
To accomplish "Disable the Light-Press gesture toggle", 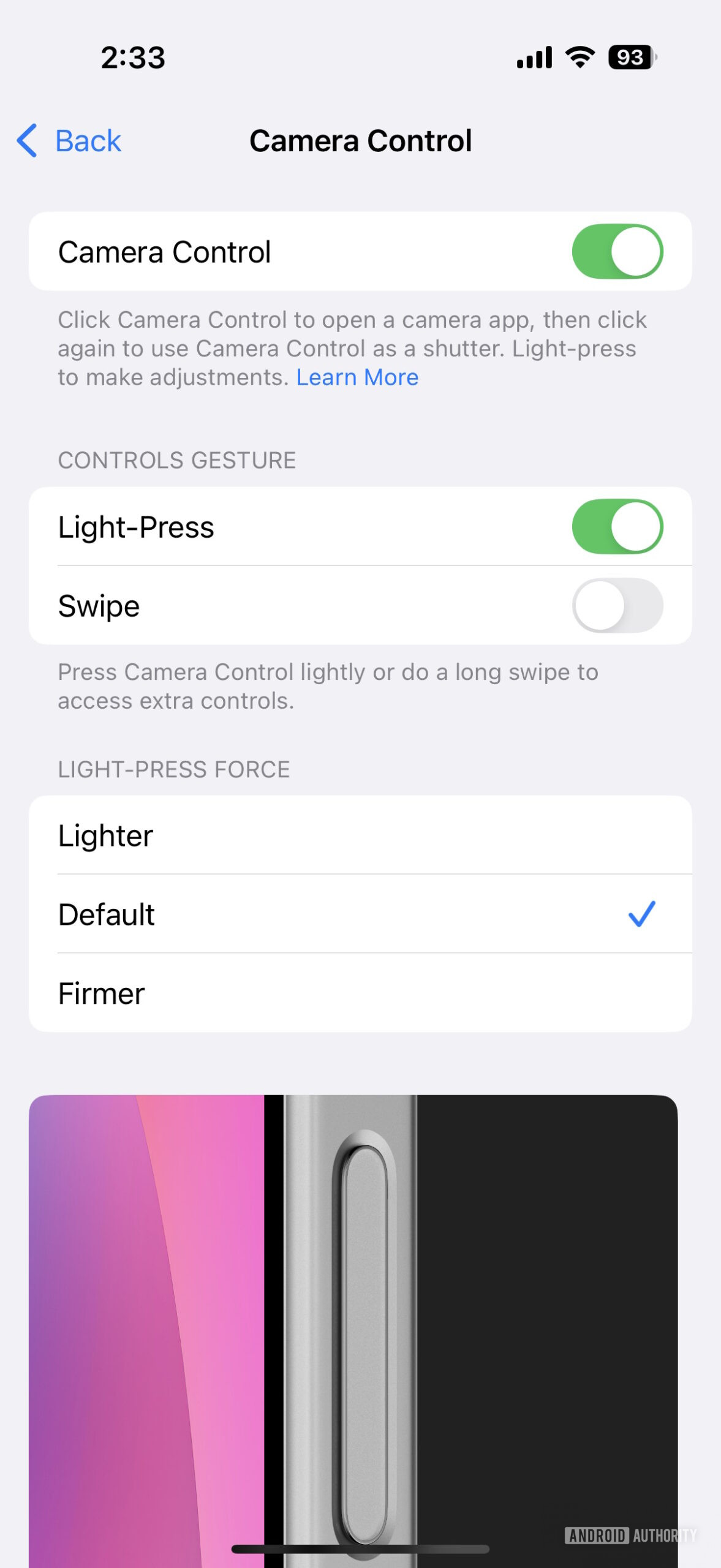I will (x=617, y=527).
